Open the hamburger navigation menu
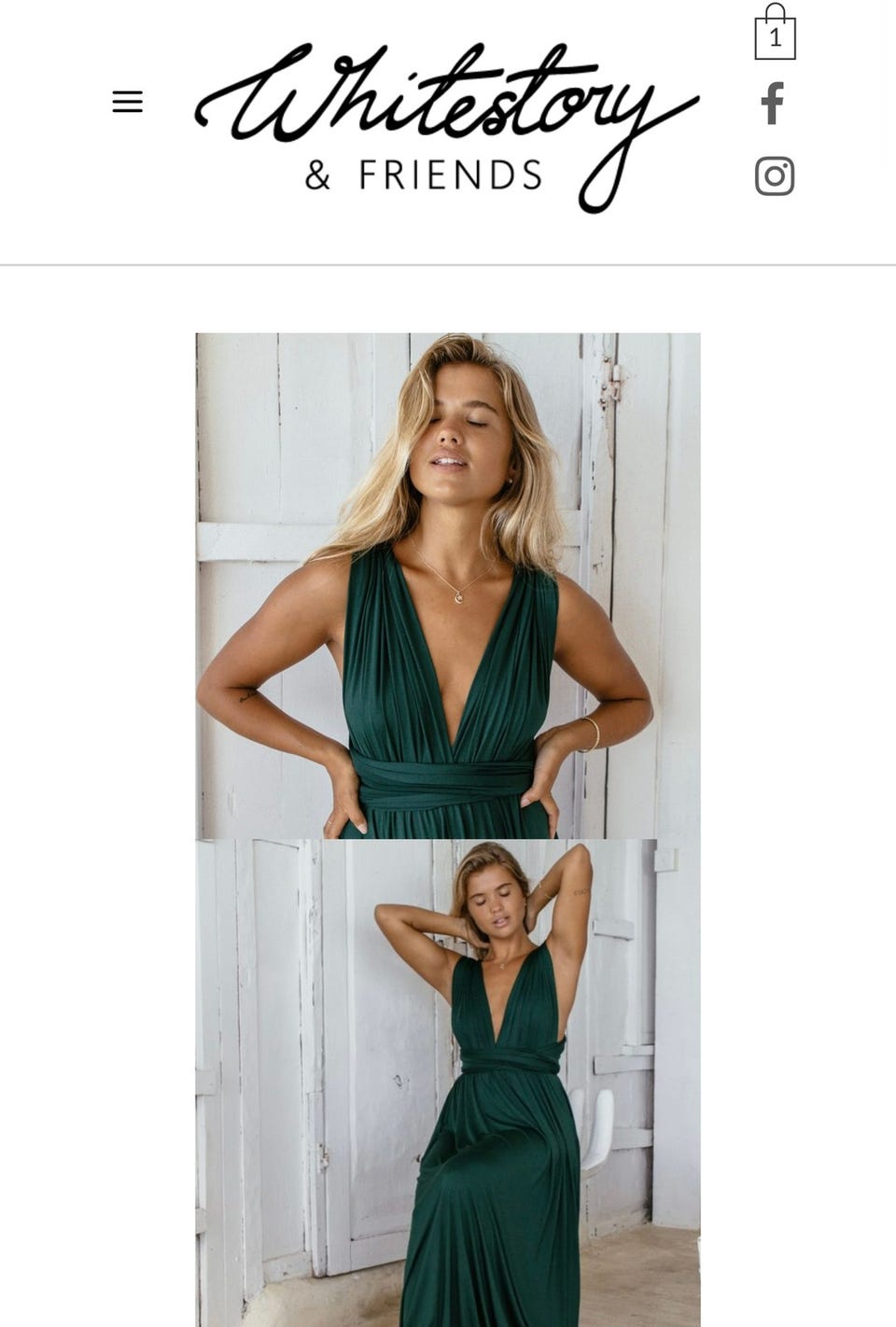 click(128, 102)
